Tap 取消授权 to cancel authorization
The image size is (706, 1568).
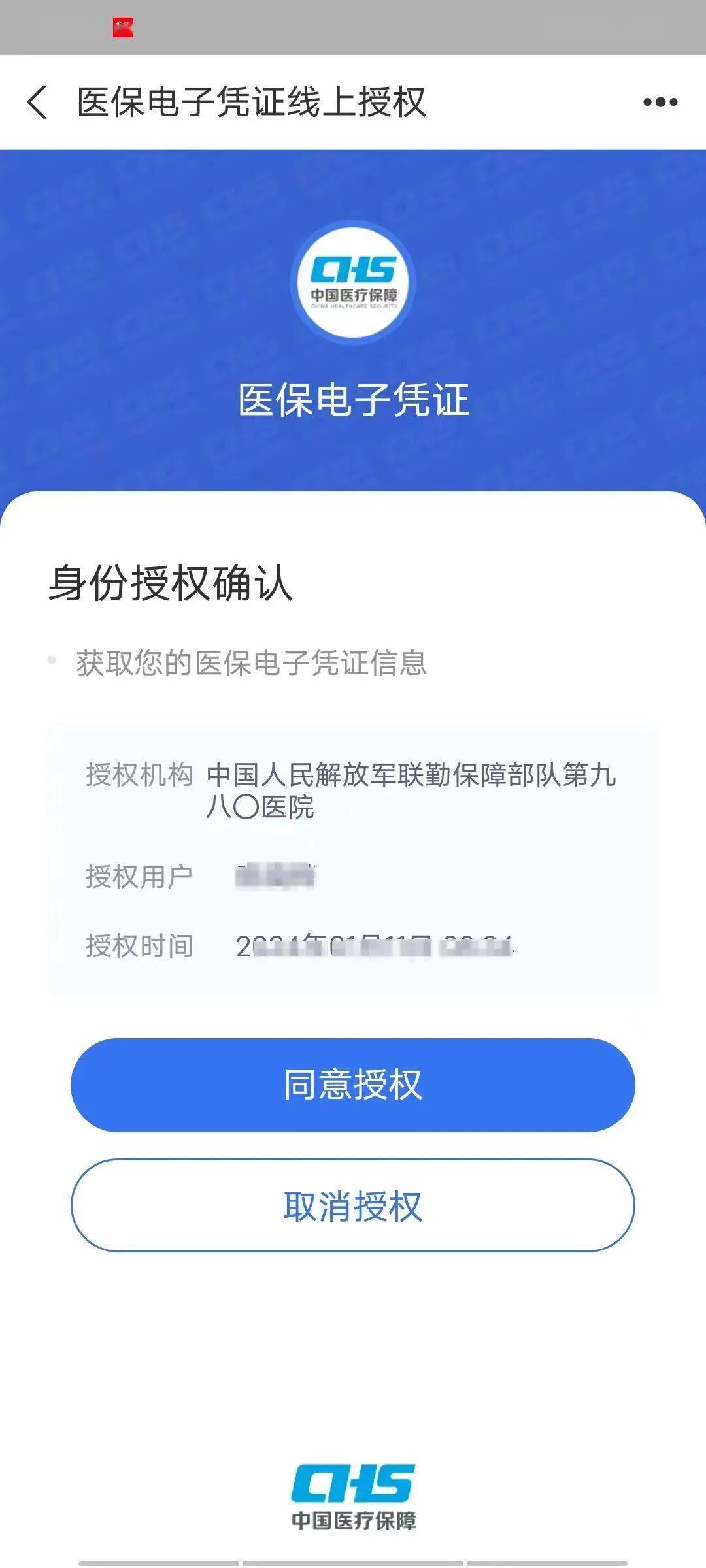click(352, 1205)
